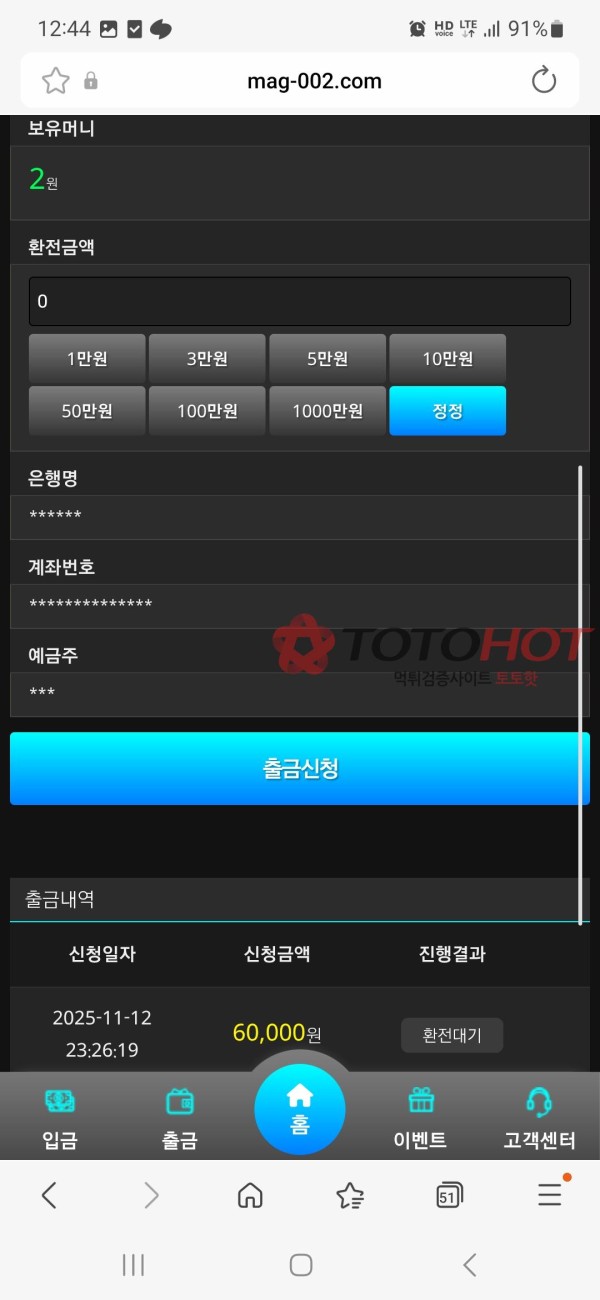Choose the 100만원 quick amount
Screen dimensions: 600x1300
coord(207,411)
